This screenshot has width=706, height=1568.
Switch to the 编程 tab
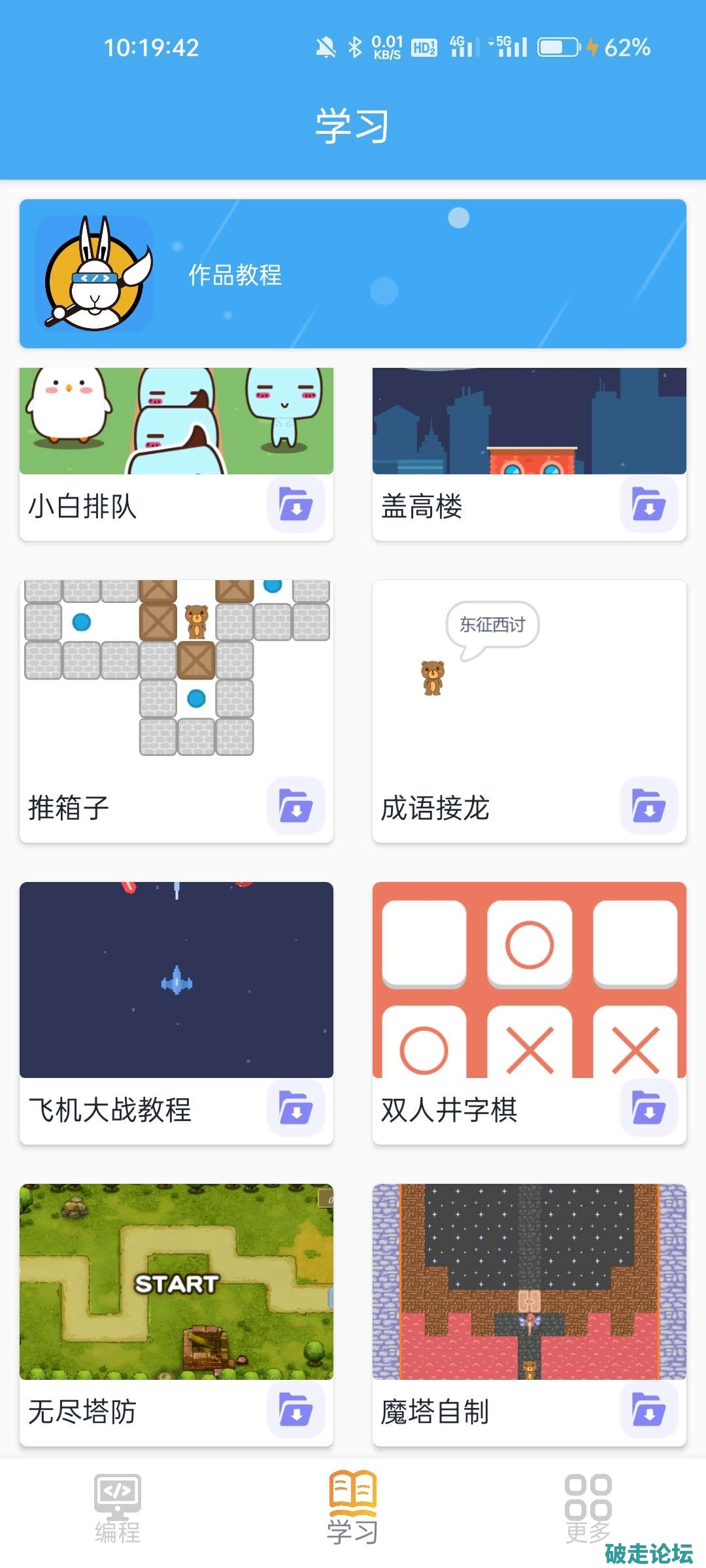[118, 1508]
